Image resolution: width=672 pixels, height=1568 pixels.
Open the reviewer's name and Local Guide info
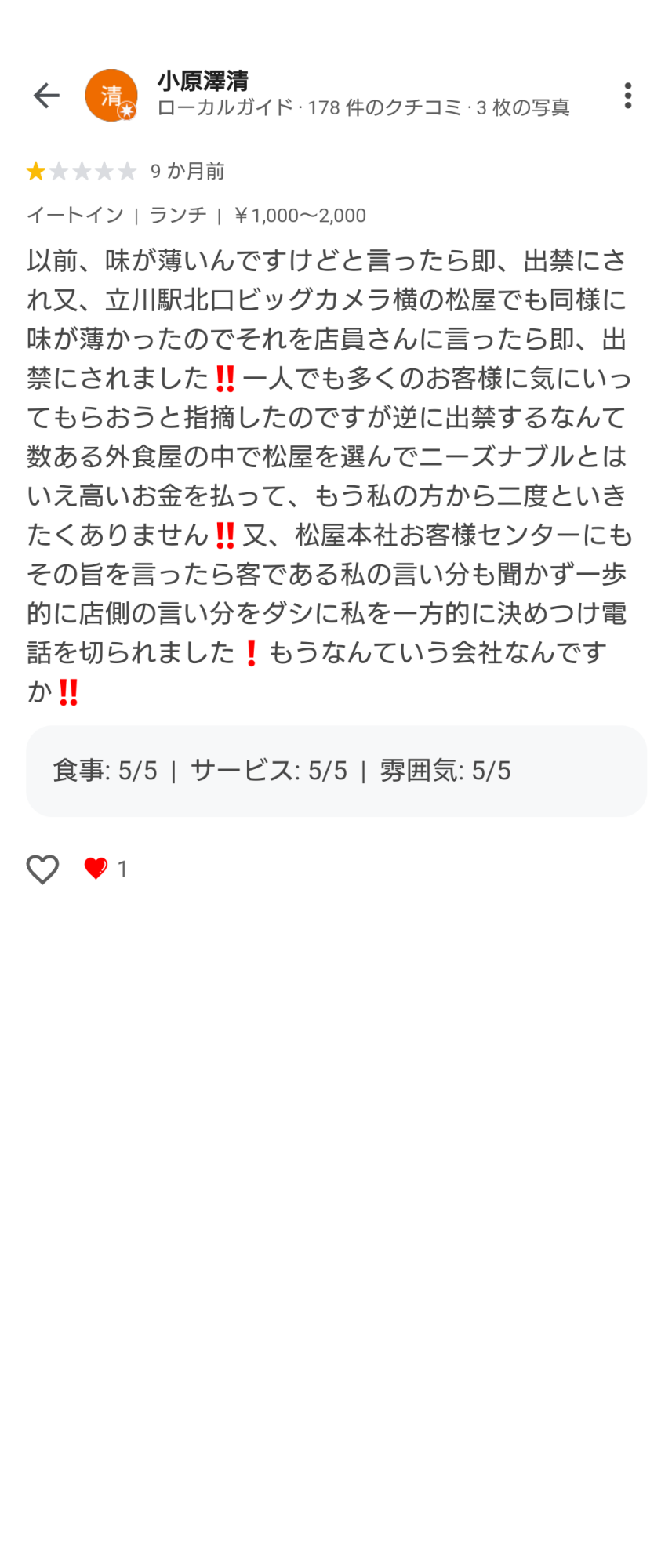pyautogui.click(x=363, y=94)
